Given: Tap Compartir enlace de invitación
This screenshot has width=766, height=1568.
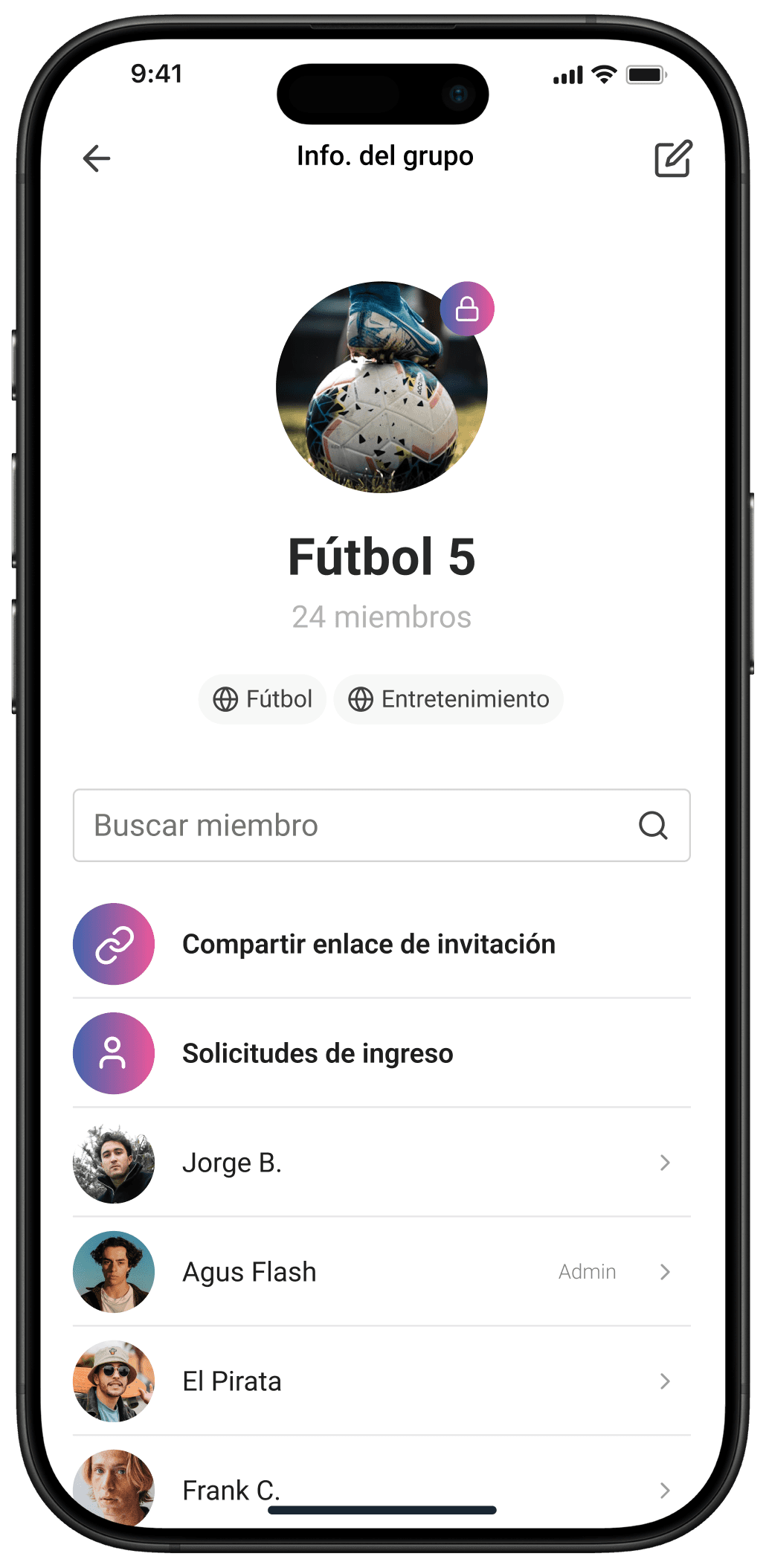Looking at the screenshot, I should coord(369,942).
